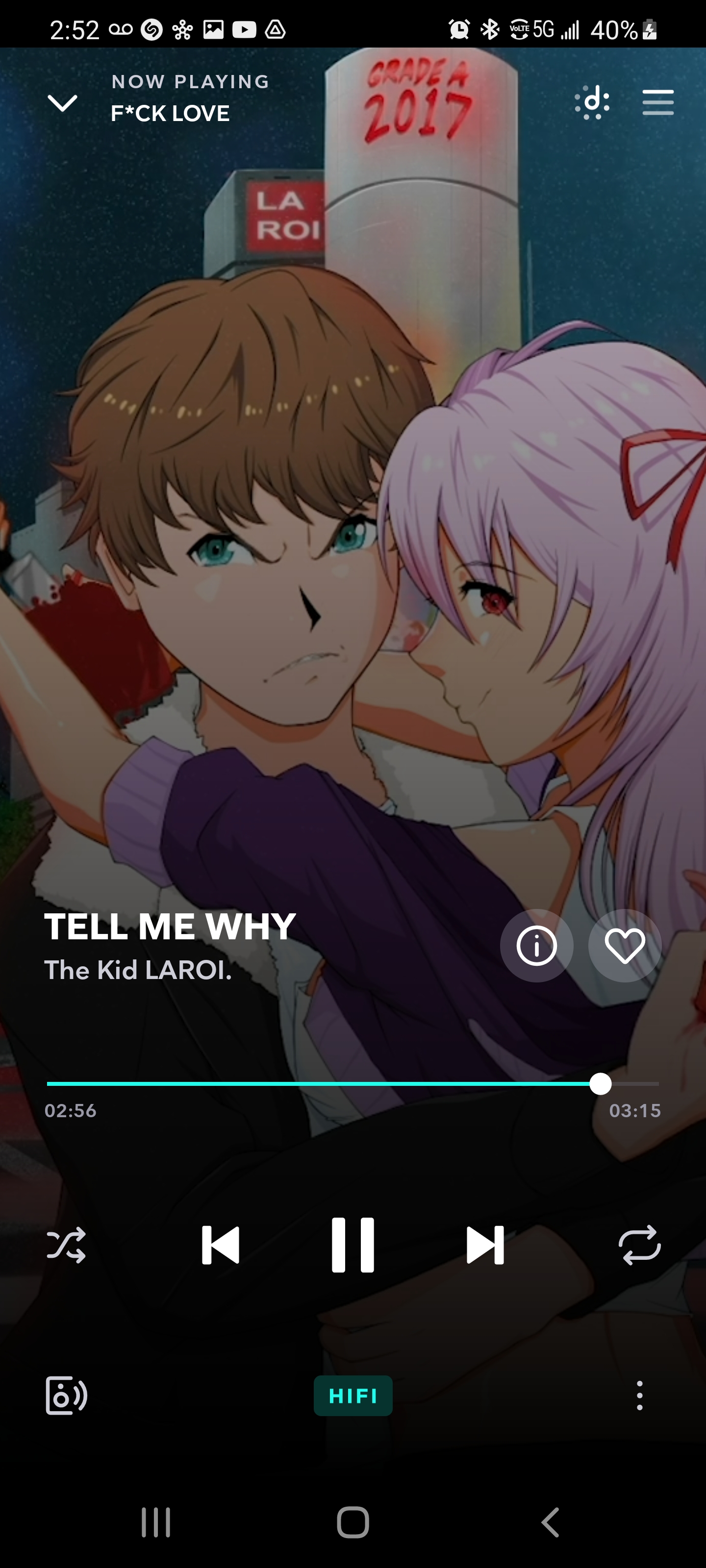
Task: Open the dotted d icon
Action: (x=592, y=101)
